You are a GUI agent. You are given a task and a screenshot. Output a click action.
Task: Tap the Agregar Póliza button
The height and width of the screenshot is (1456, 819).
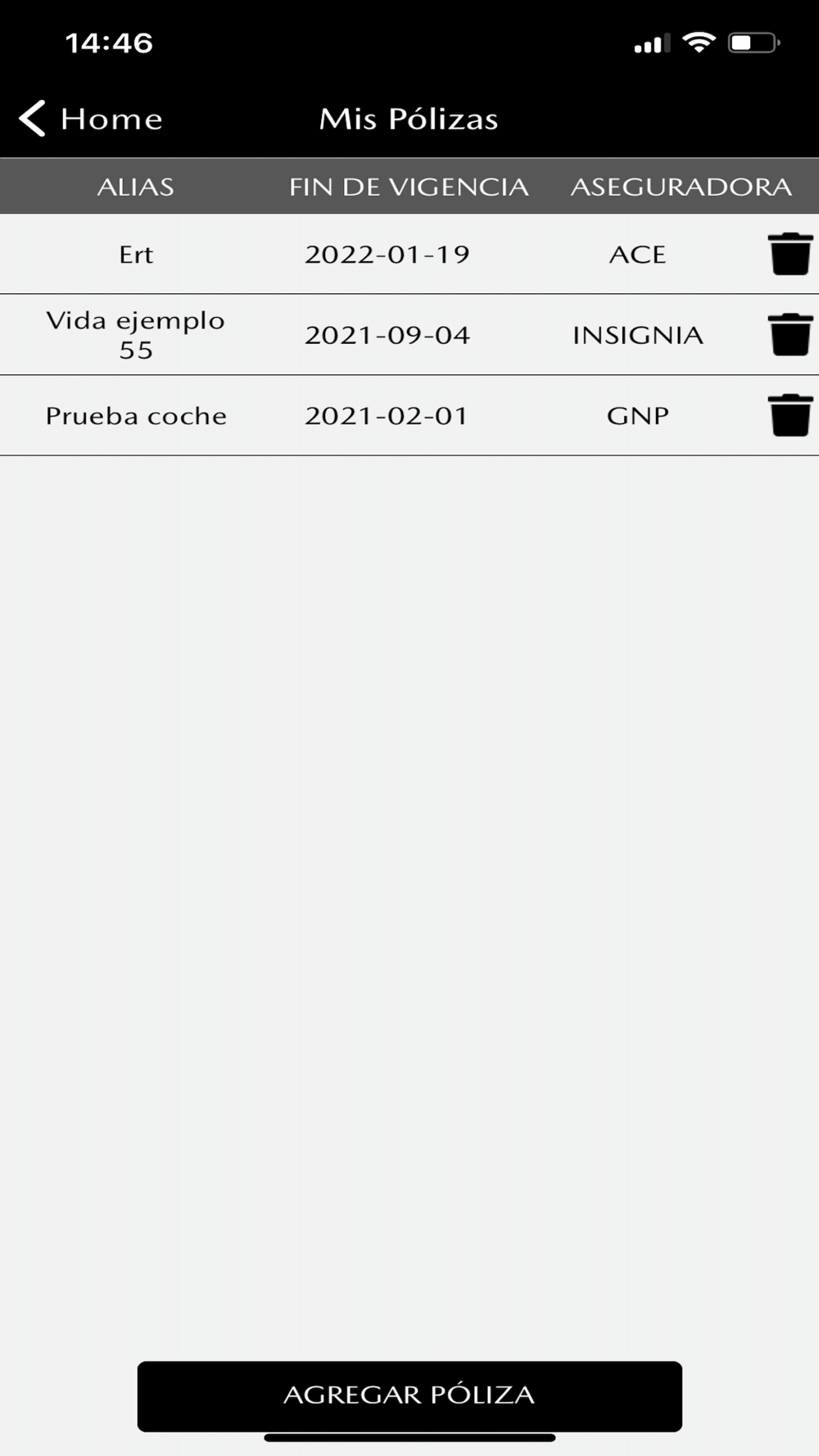tap(409, 1396)
